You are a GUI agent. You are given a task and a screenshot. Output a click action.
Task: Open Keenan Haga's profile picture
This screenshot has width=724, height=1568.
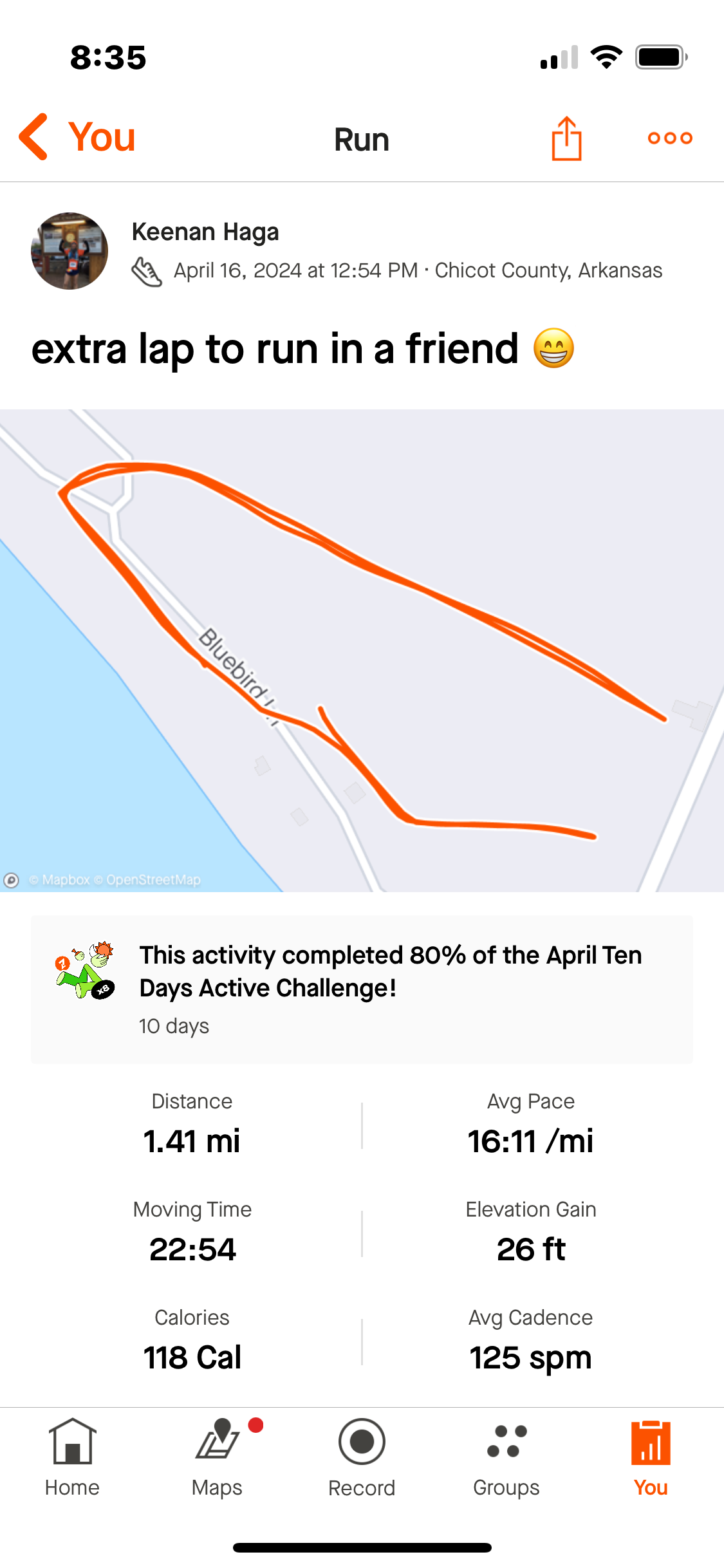click(x=70, y=251)
